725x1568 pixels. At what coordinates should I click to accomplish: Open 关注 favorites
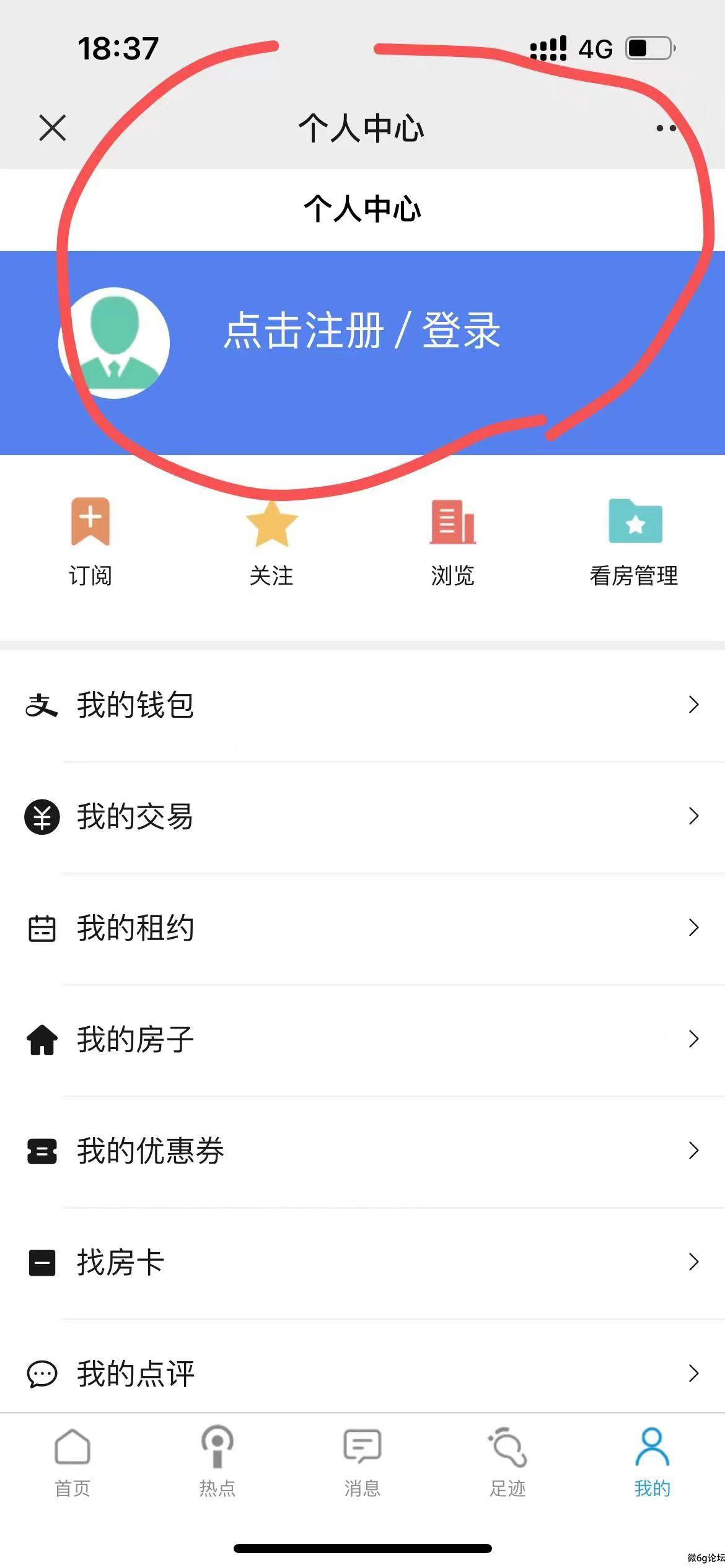pos(271,542)
